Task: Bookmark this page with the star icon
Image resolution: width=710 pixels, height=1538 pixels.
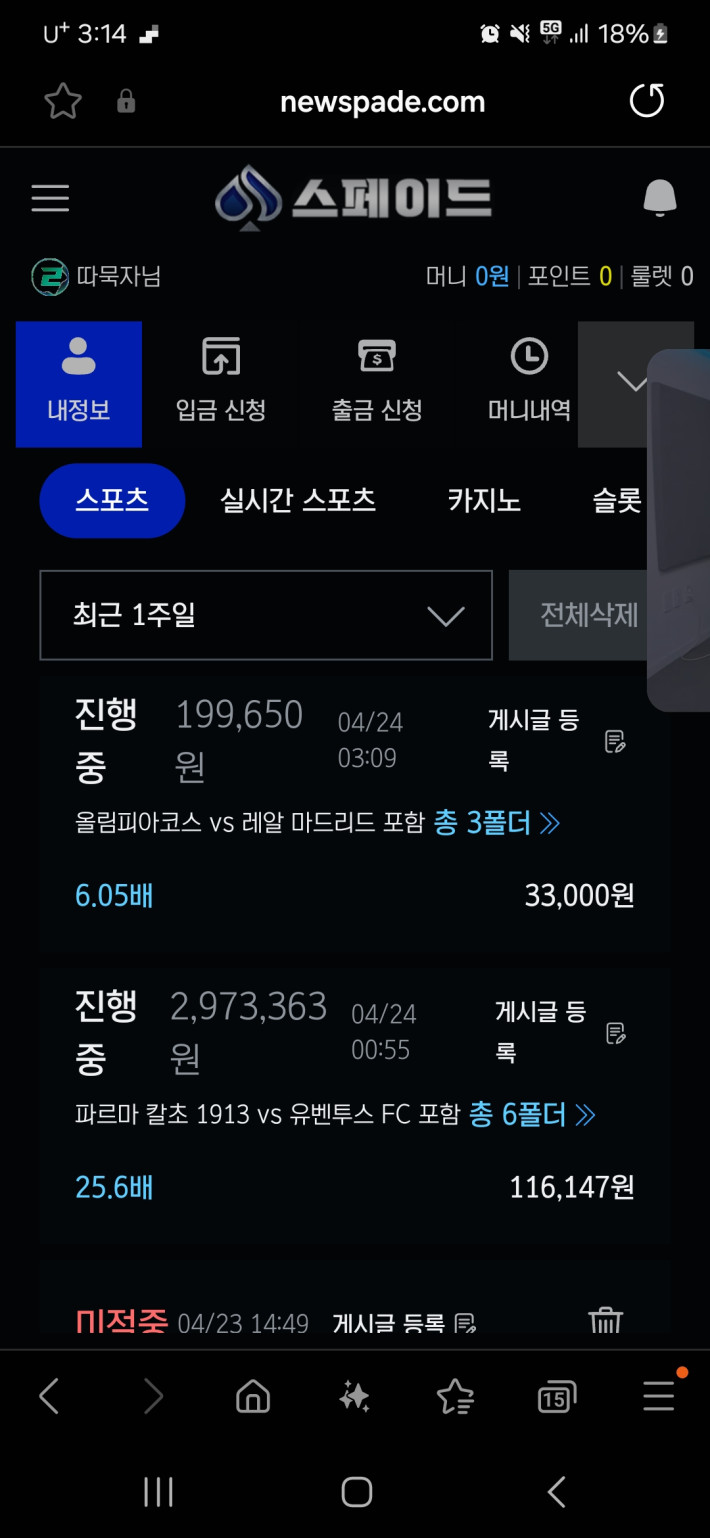Action: [x=62, y=101]
